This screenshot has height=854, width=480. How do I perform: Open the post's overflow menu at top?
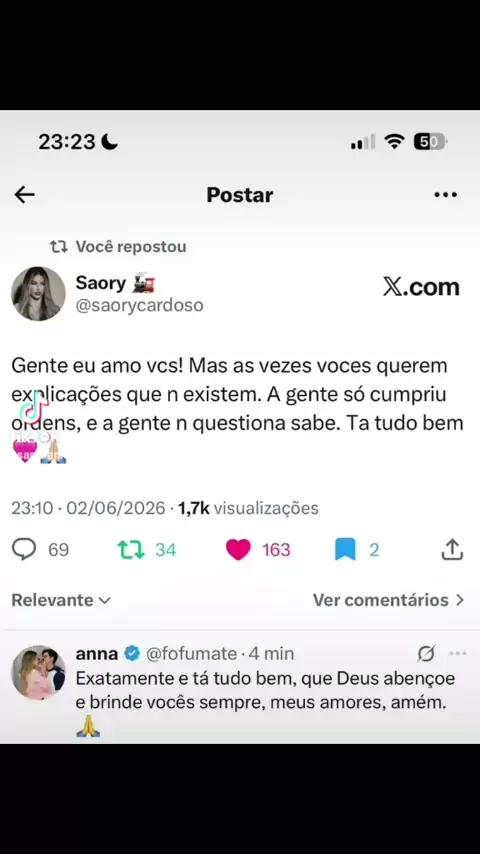(x=446, y=195)
